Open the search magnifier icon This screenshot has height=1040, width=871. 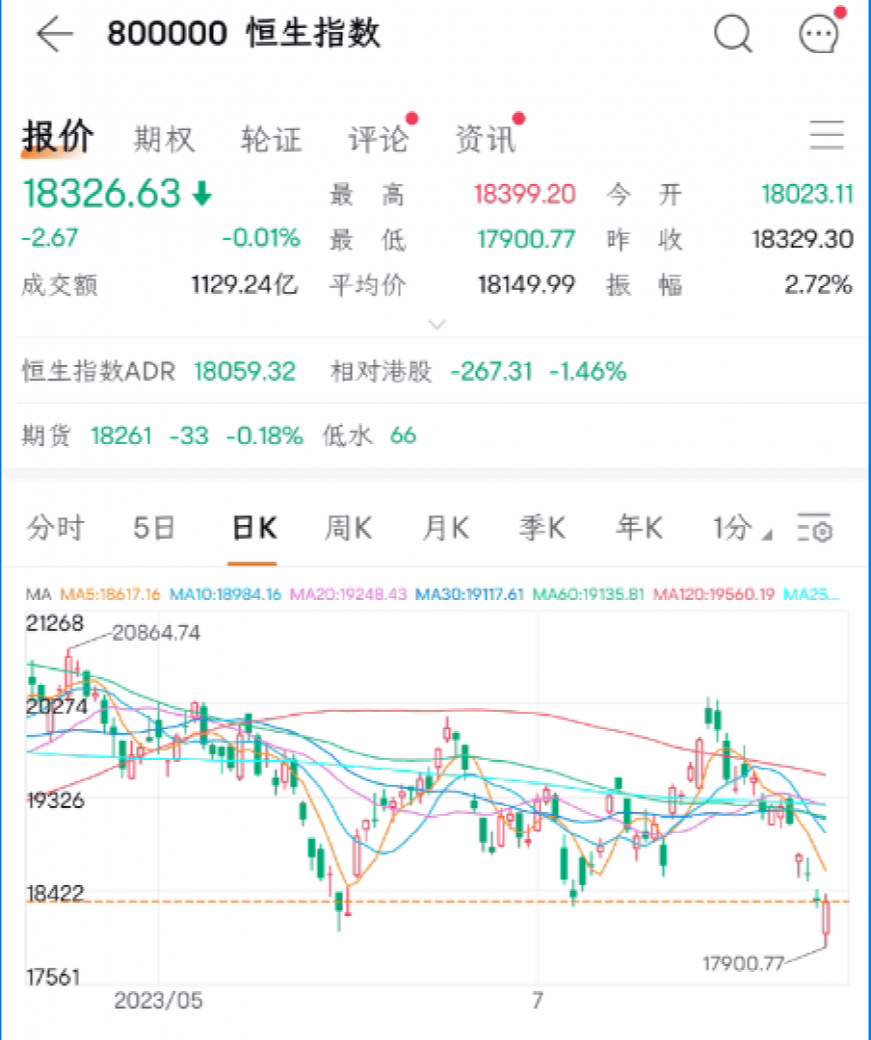(x=733, y=34)
